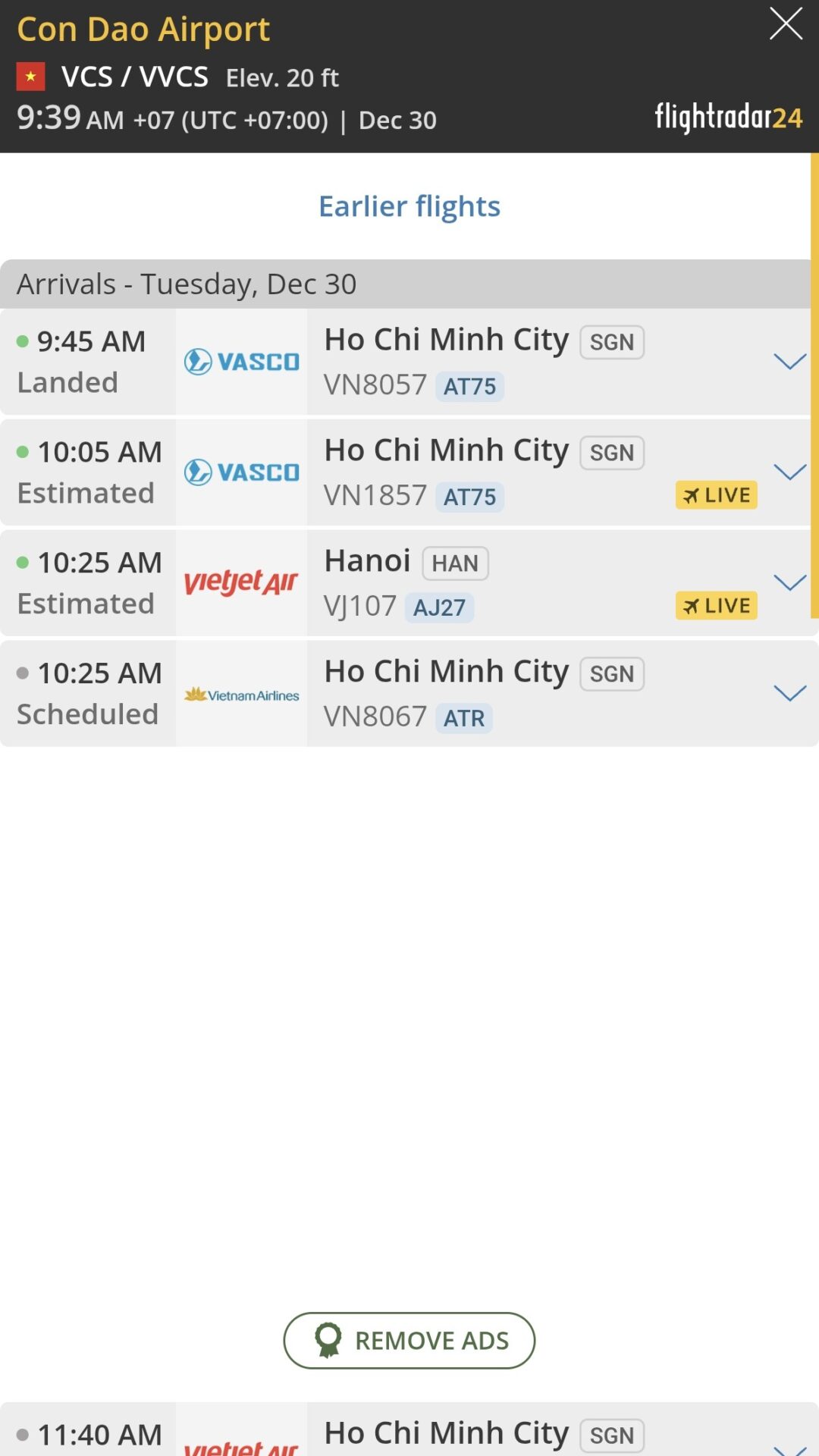This screenshot has height=1456, width=819.
Task: Open the 11:40 AM Ho Chi Minh City flight
Action: coord(455,1433)
